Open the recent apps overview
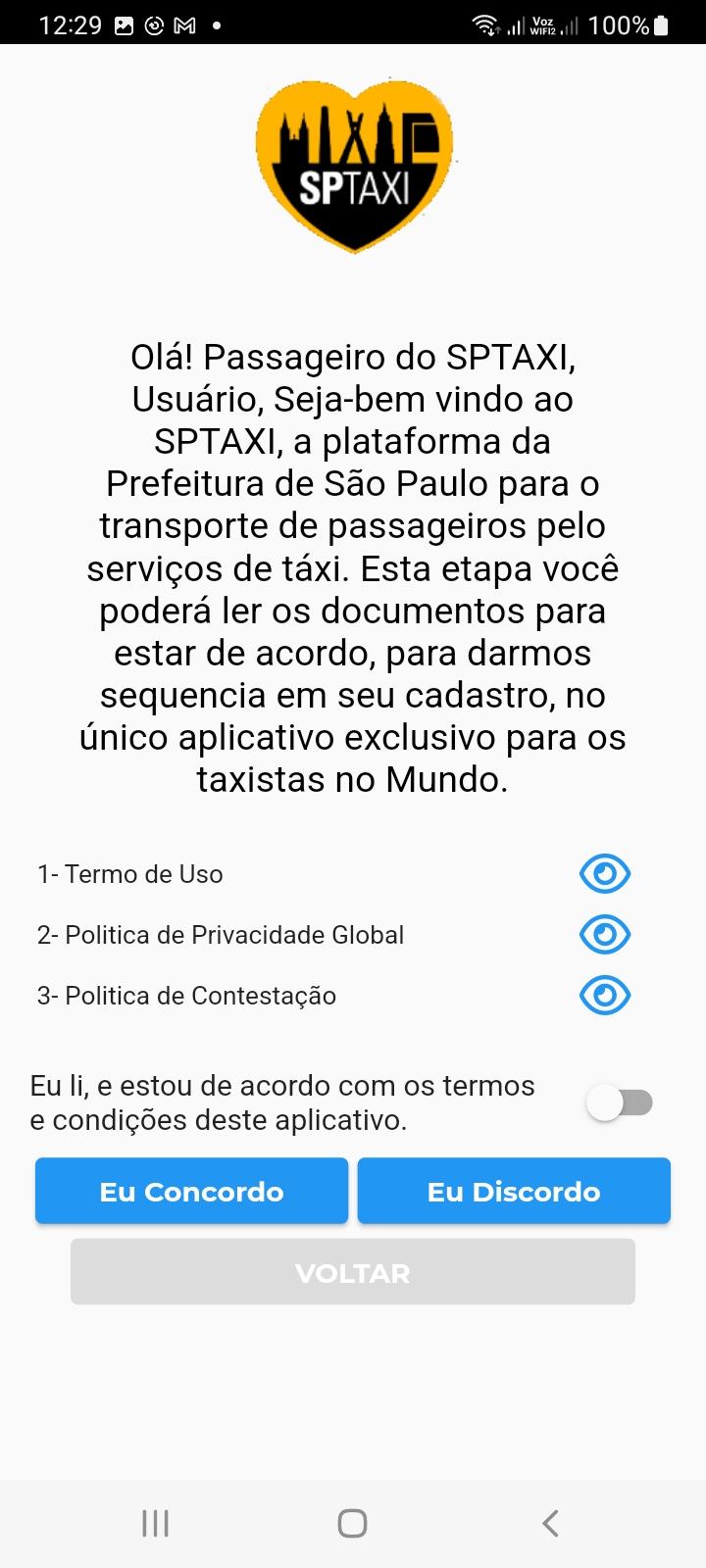Viewport: 706px width, 1568px height. tap(156, 1523)
